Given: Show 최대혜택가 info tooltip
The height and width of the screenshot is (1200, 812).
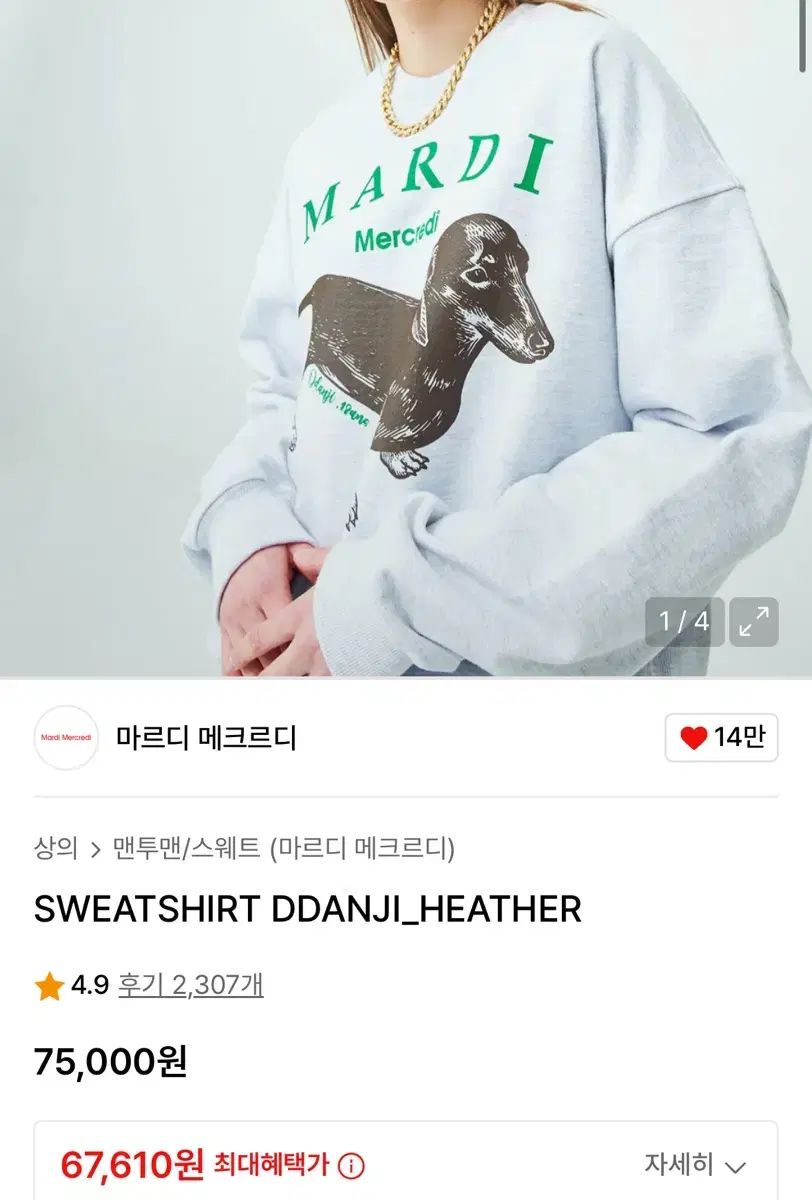Looking at the screenshot, I should (351, 1166).
